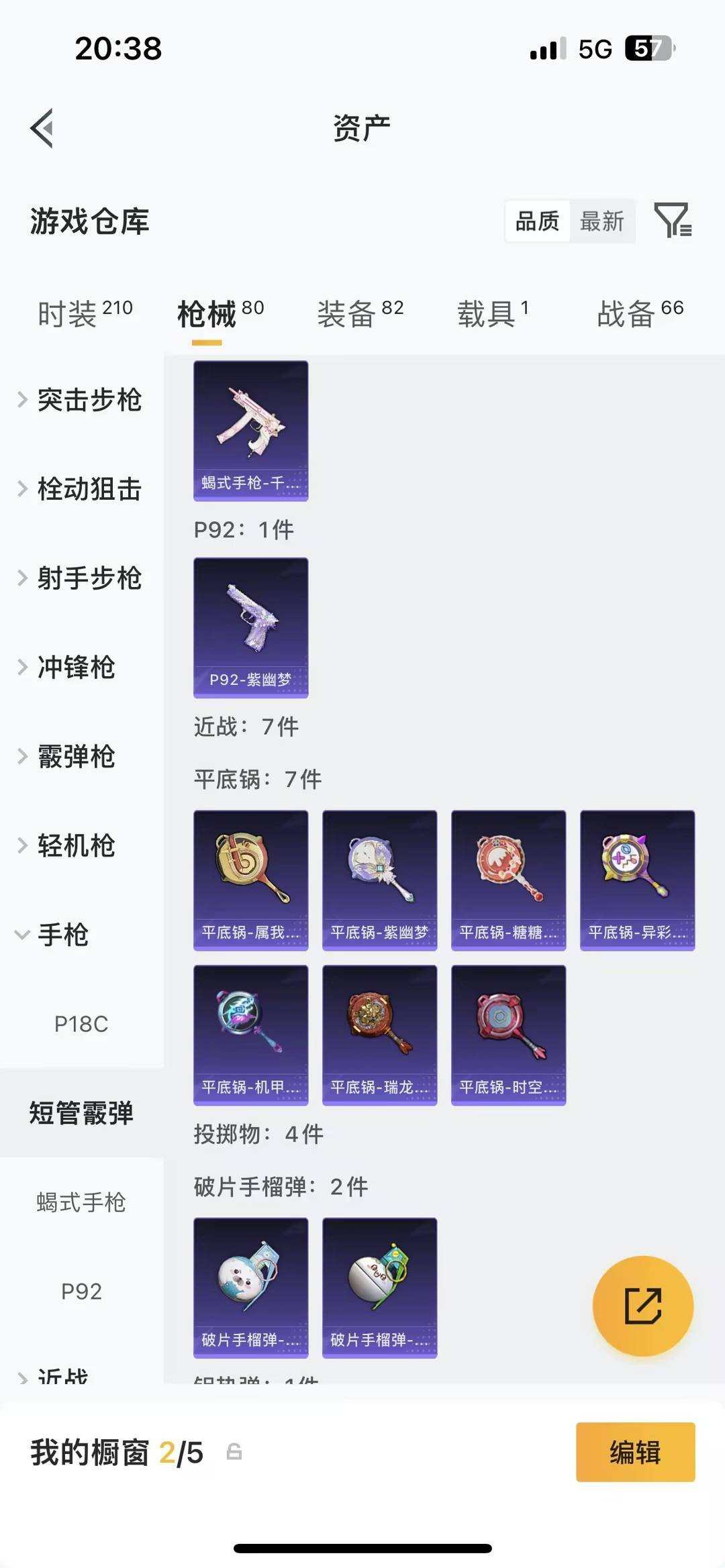725x1568 pixels.
Task: Select the P92-紫幽梦 pistol item
Action: 250,627
